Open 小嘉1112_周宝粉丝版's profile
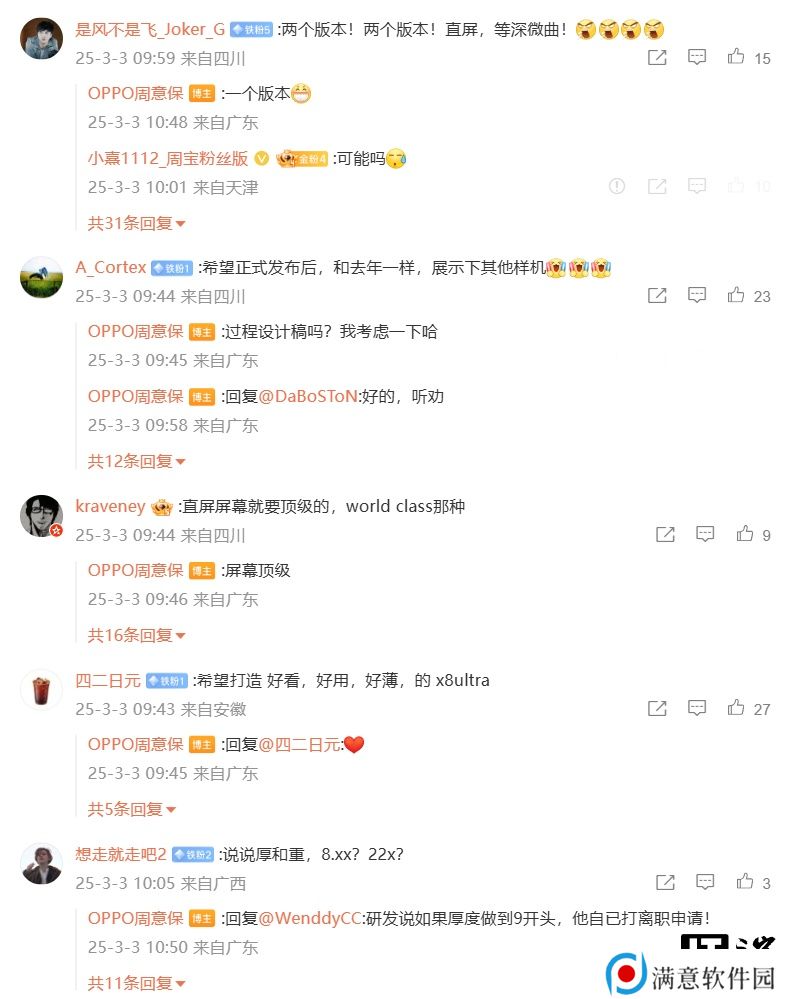Viewport: 790px width, 999px height. click(167, 158)
